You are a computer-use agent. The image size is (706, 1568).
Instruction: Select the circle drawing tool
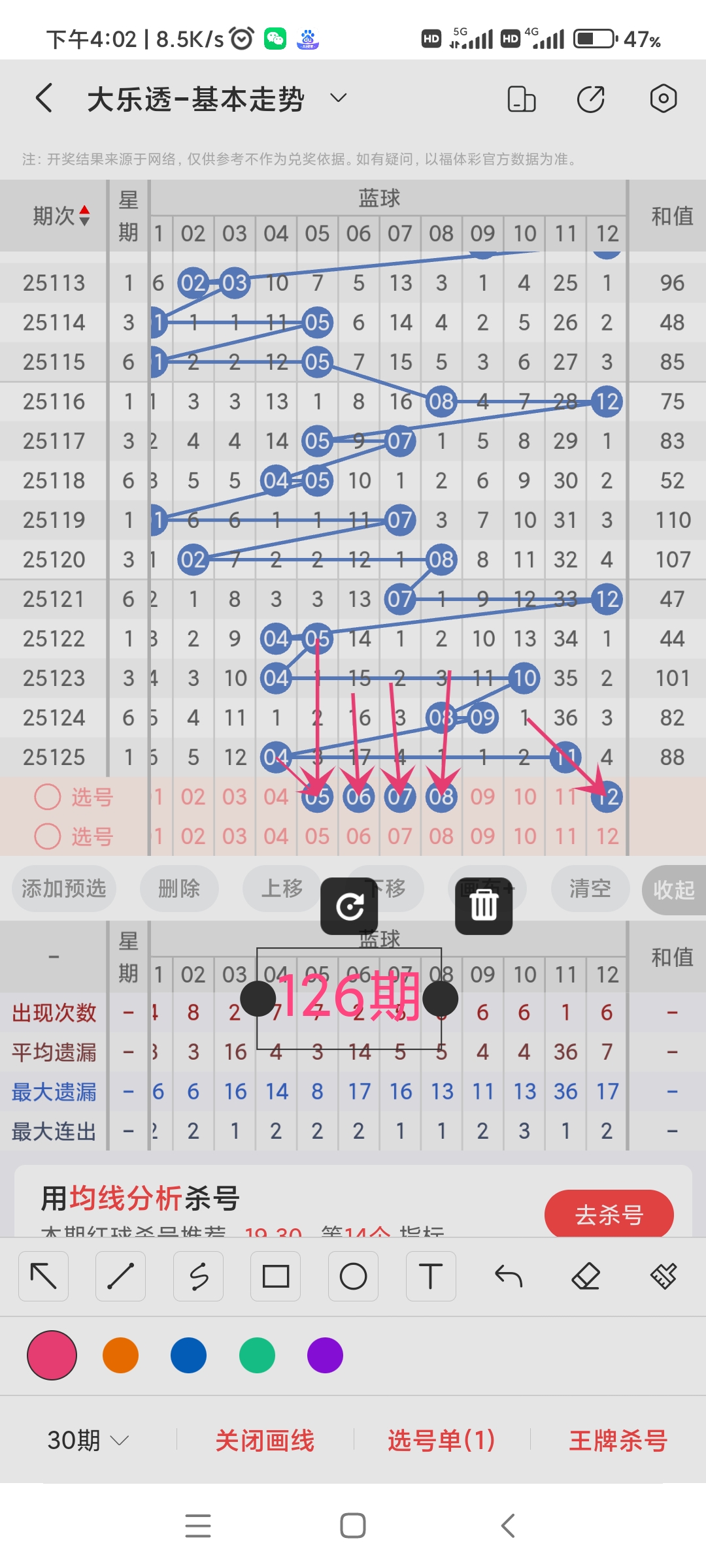point(353,1276)
